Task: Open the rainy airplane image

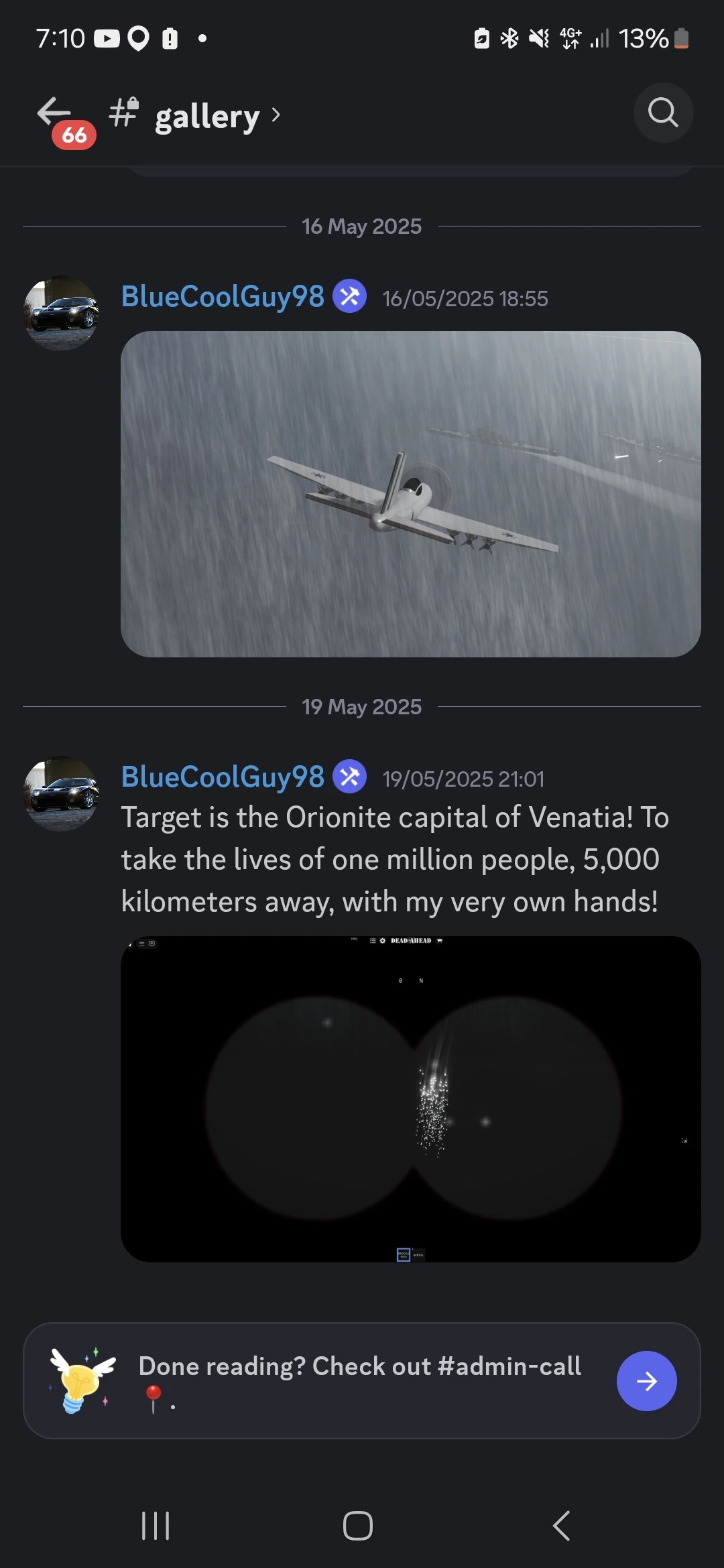Action: point(410,494)
